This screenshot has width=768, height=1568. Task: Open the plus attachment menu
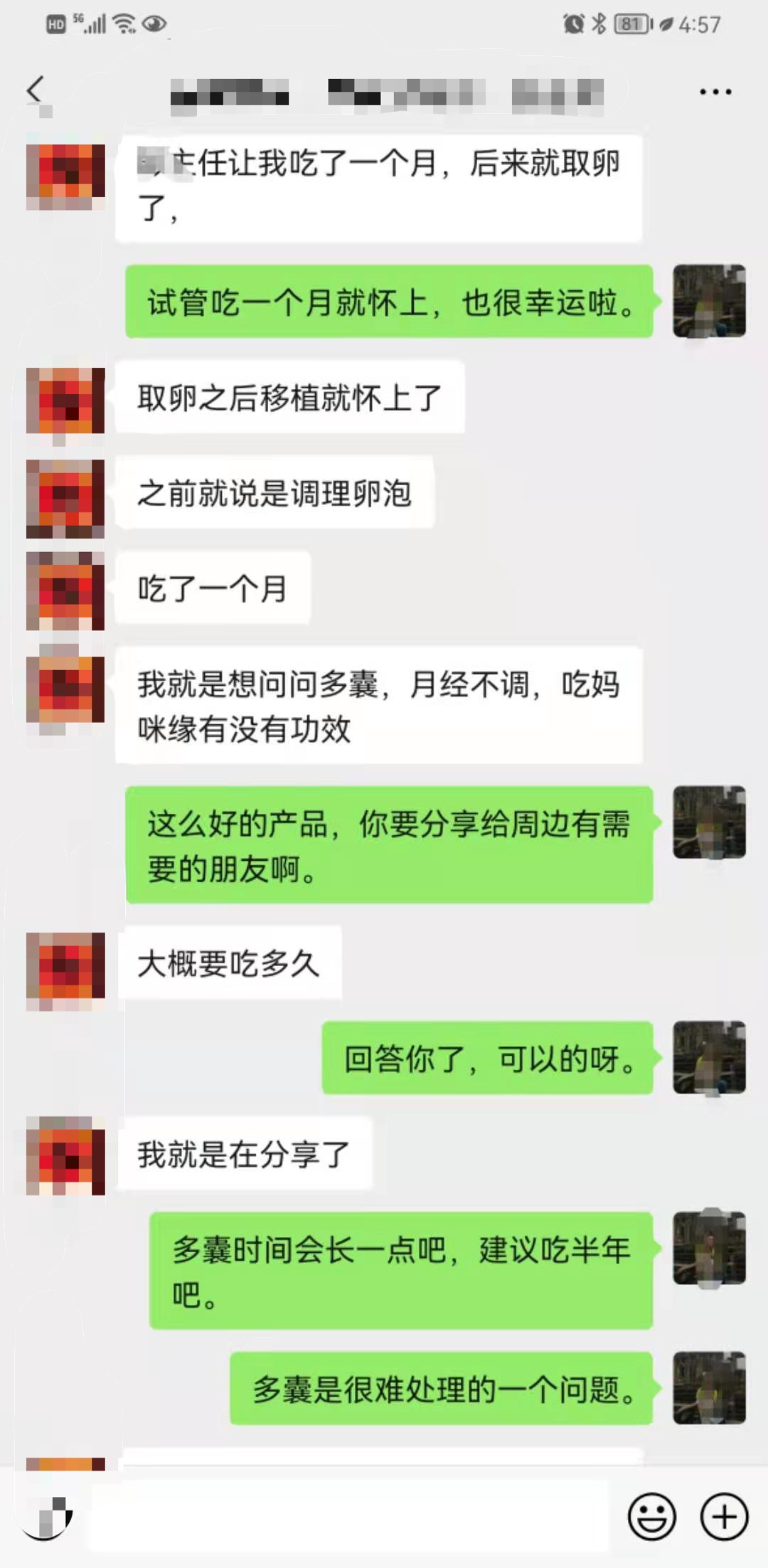point(724,1516)
